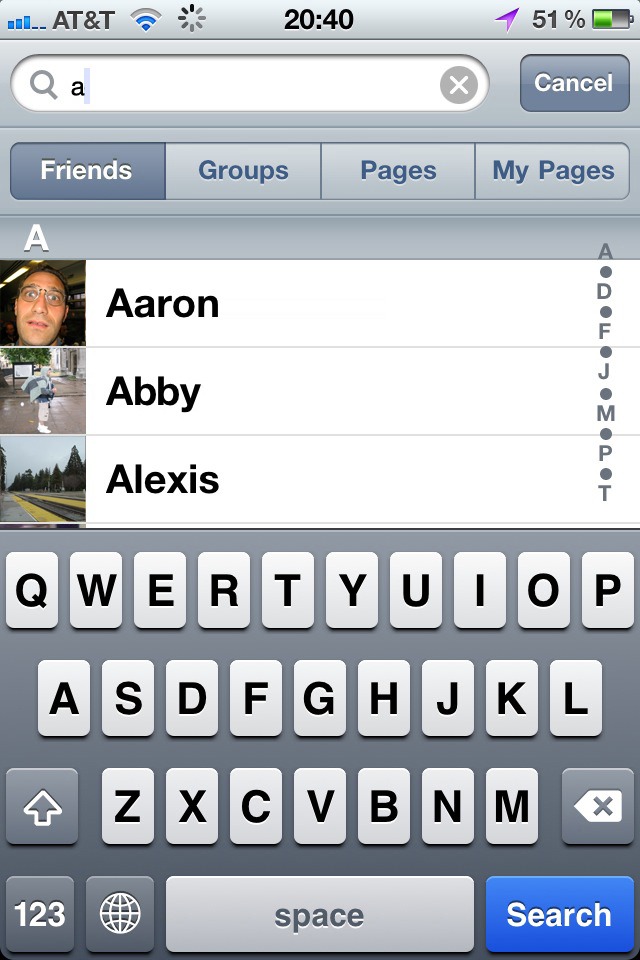Select the Friends tab
640x960 pixels.
[87, 171]
